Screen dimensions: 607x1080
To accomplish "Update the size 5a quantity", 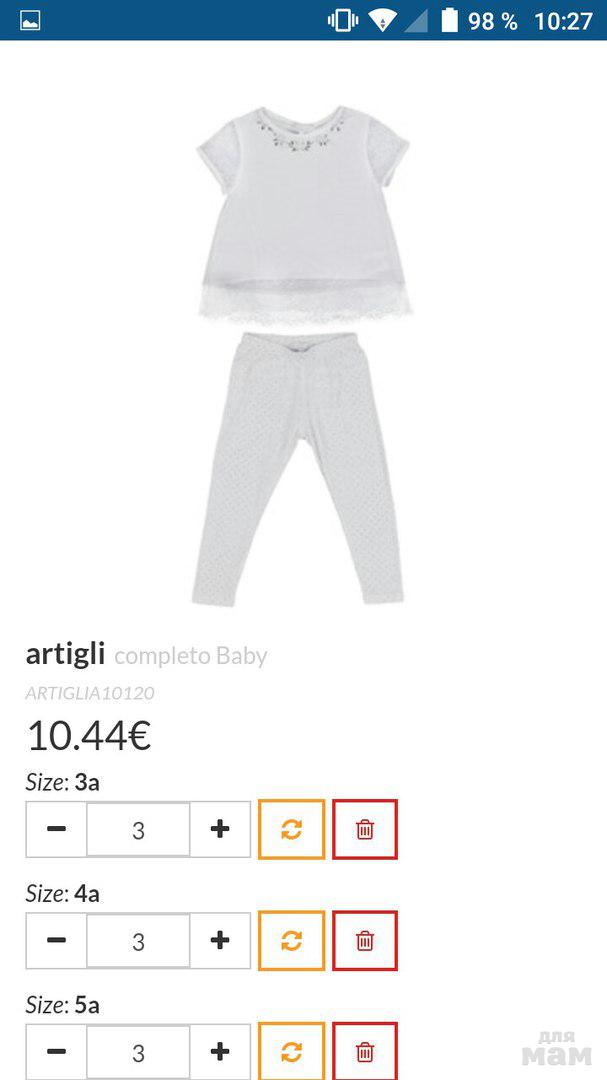I will 291,1051.
